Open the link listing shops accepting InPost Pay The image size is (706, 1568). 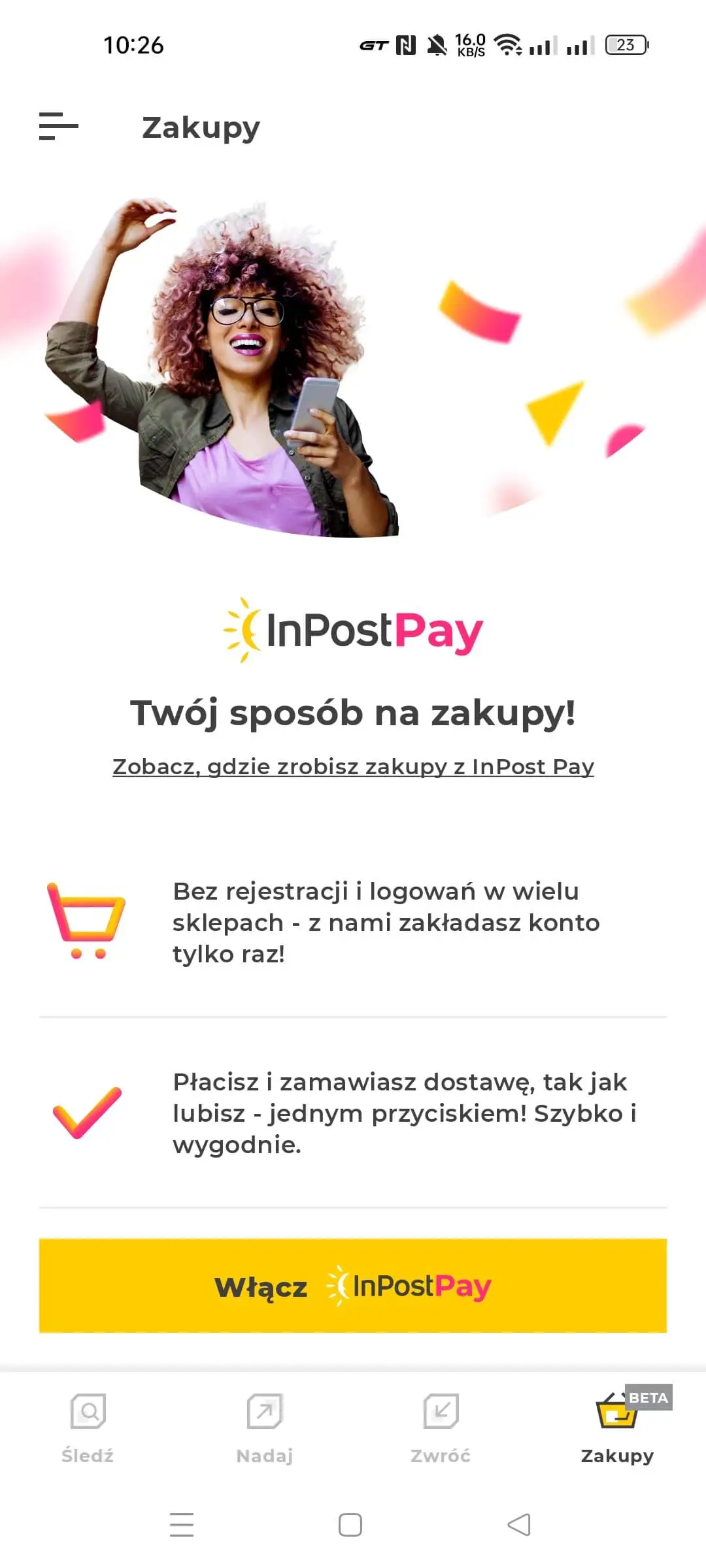pos(353,766)
